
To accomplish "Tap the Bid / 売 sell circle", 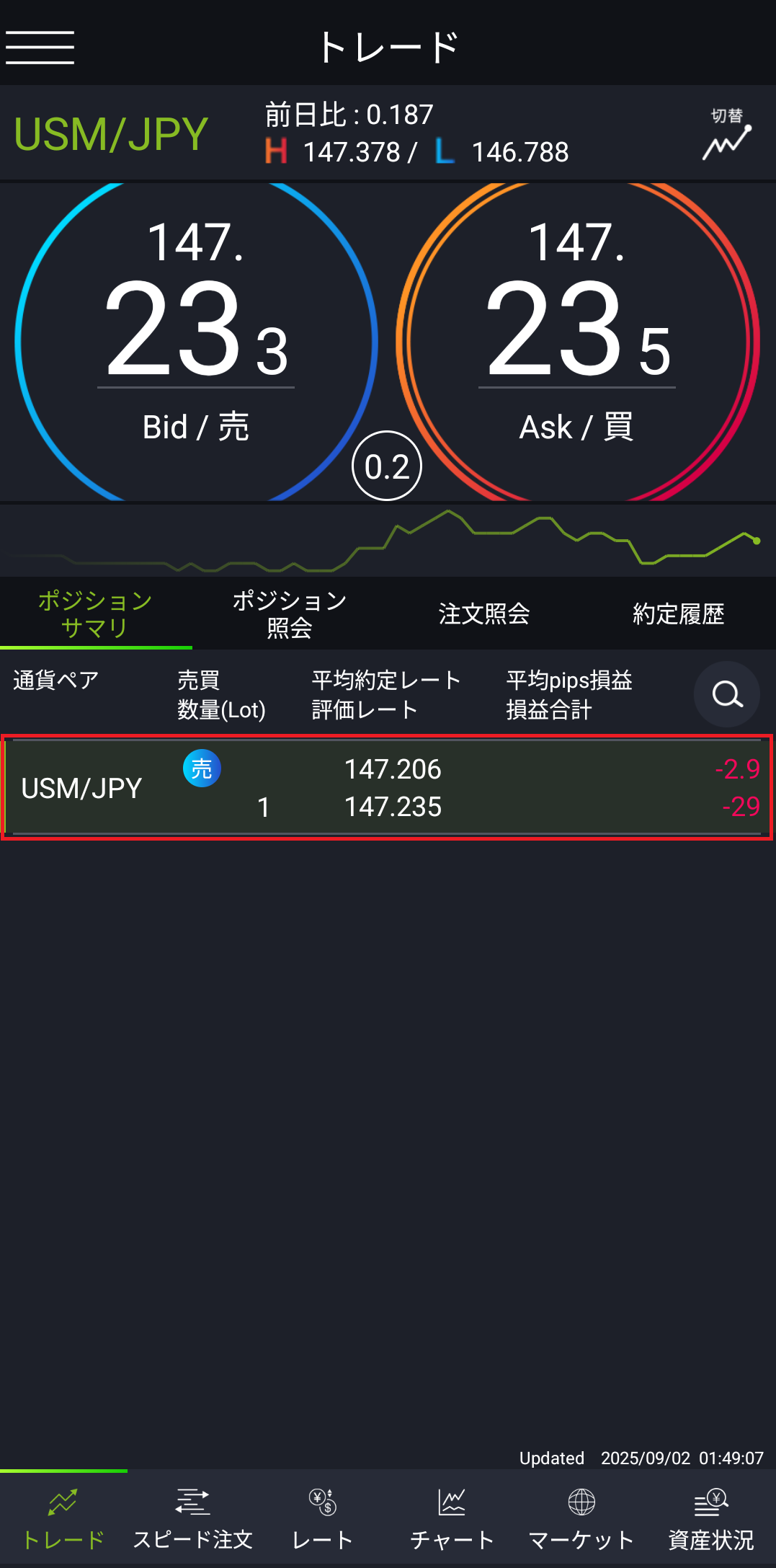I will (x=196, y=340).
